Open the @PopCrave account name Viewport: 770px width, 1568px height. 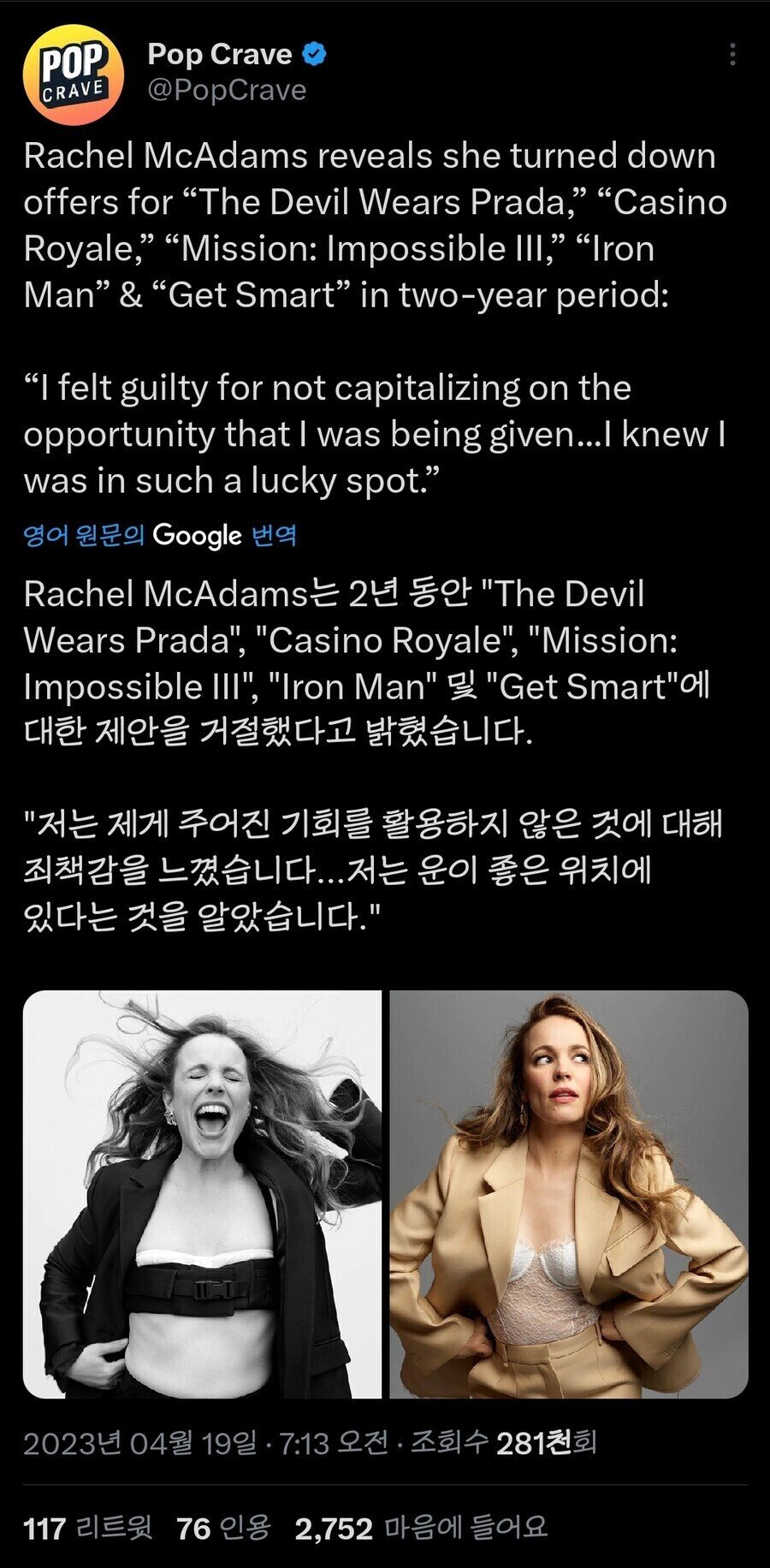pyautogui.click(x=227, y=90)
